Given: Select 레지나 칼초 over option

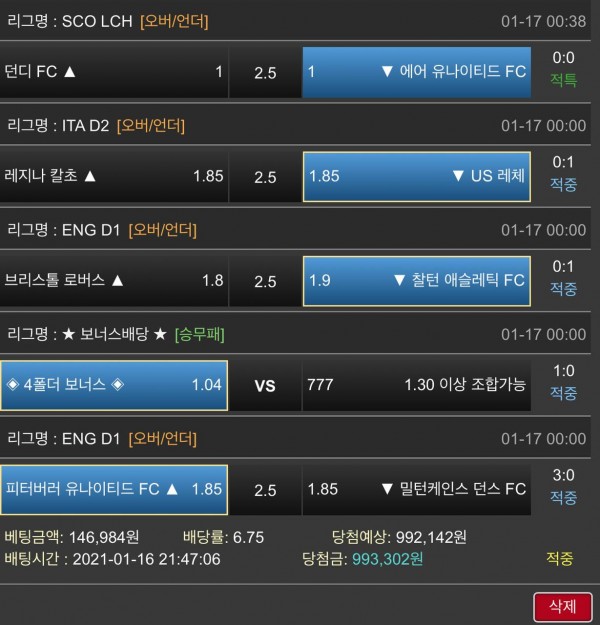Looking at the screenshot, I should [114, 176].
